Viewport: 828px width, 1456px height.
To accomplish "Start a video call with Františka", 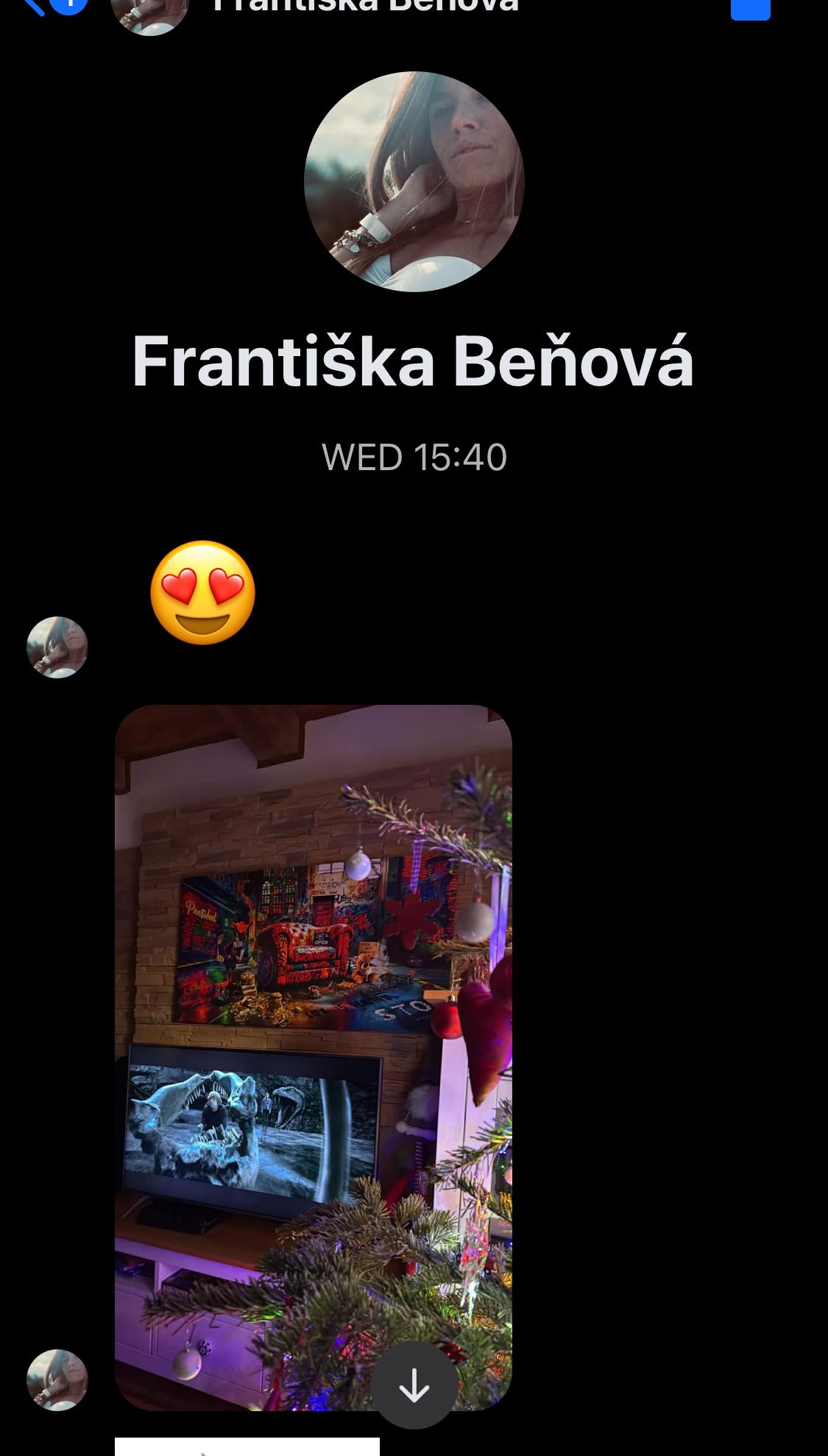I will click(750, 7).
